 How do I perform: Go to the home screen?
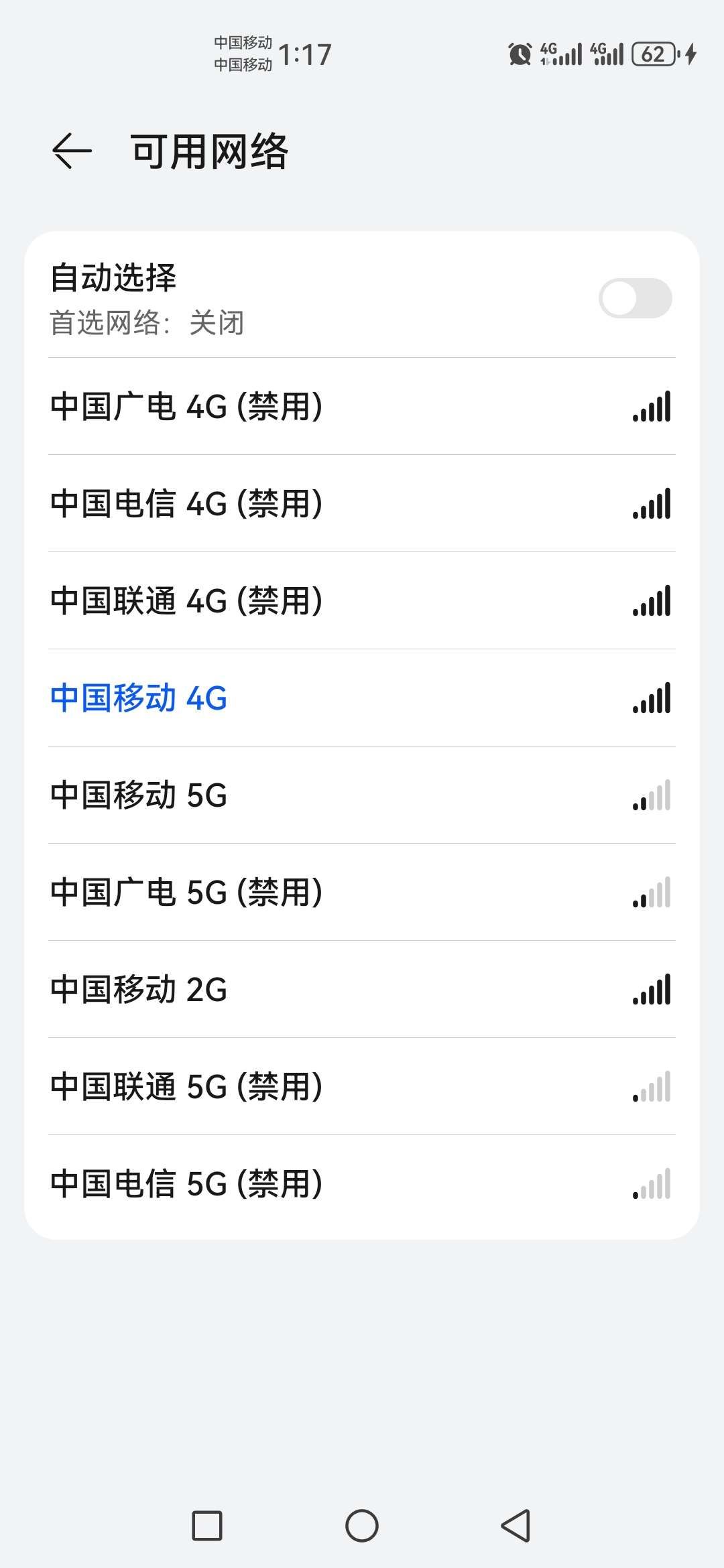(362, 1526)
